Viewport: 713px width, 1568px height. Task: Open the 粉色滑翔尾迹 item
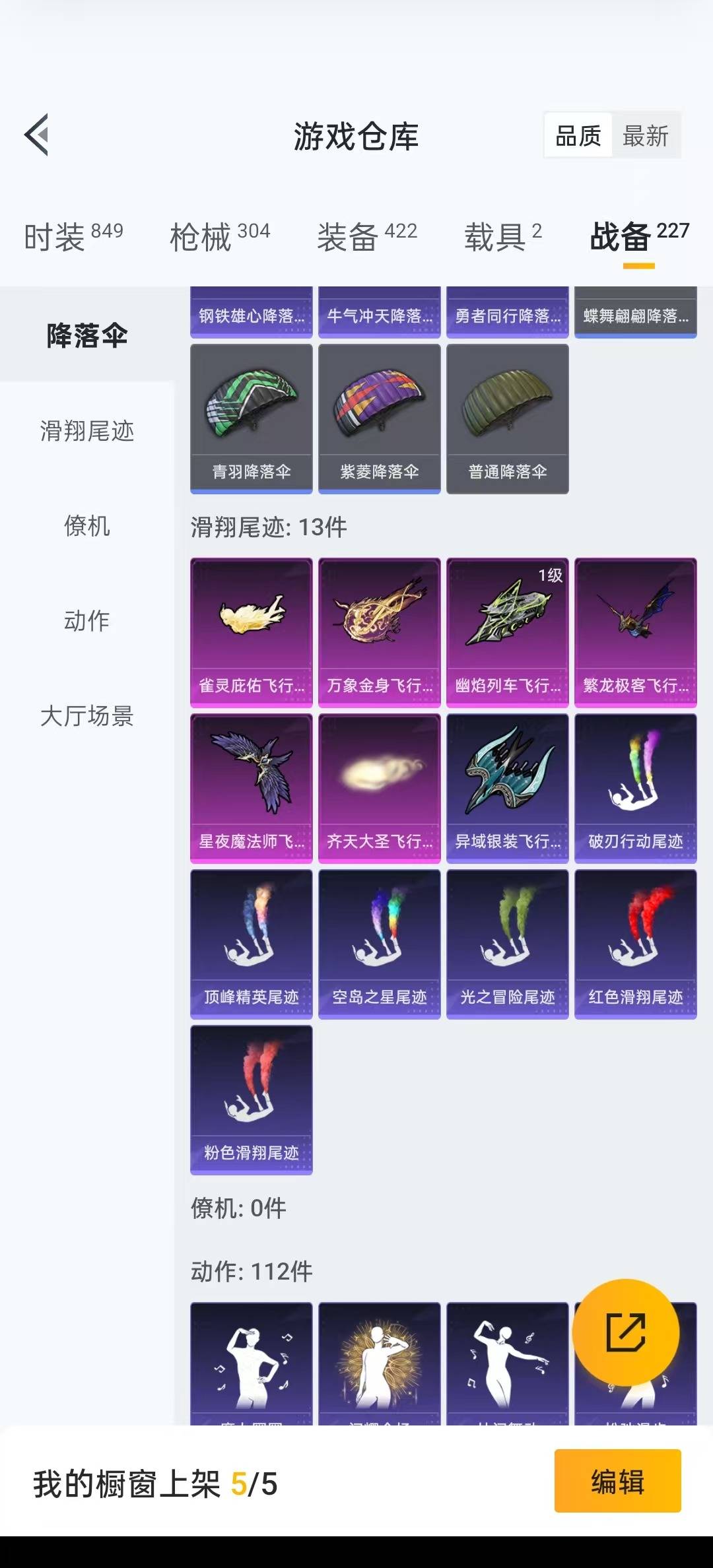[x=252, y=1100]
